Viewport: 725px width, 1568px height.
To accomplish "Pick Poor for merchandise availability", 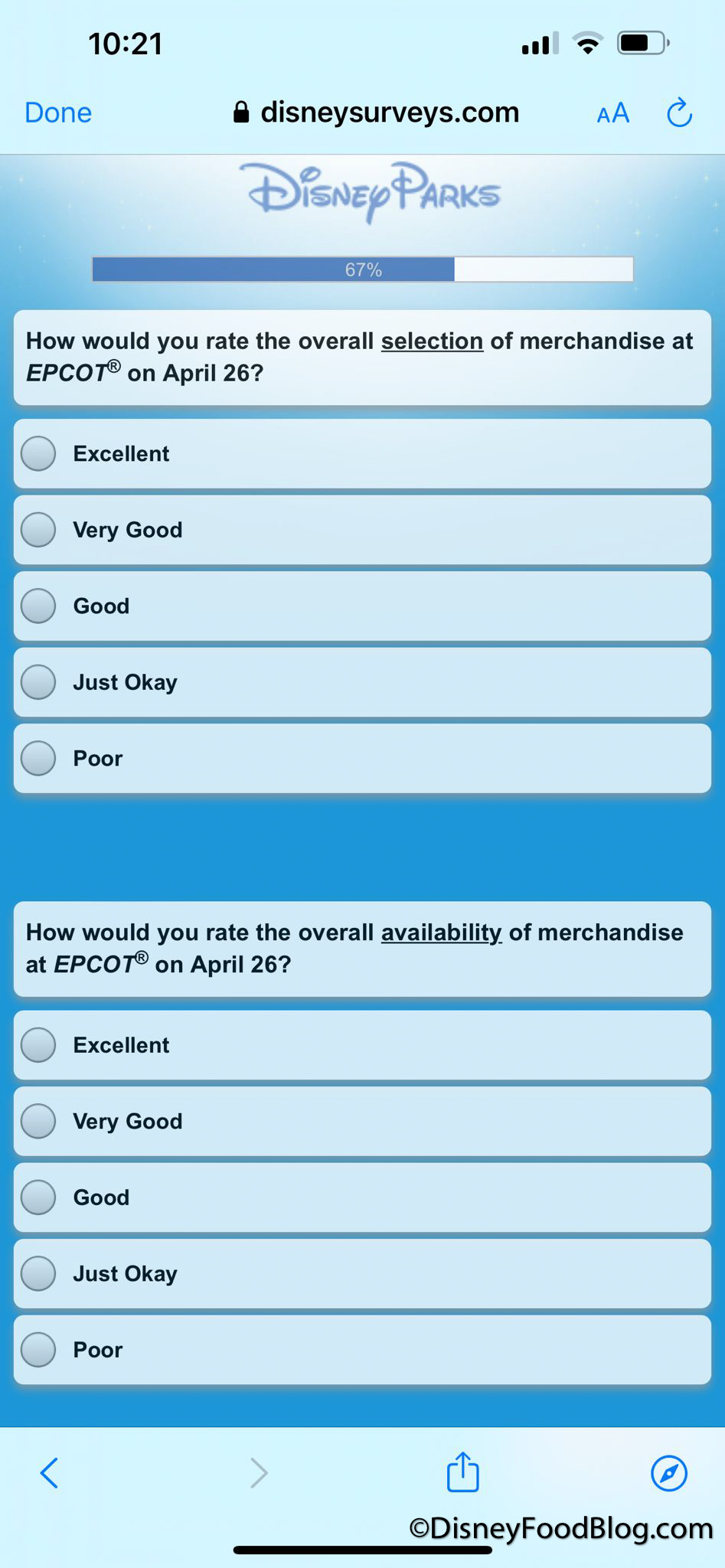I will [x=38, y=1350].
